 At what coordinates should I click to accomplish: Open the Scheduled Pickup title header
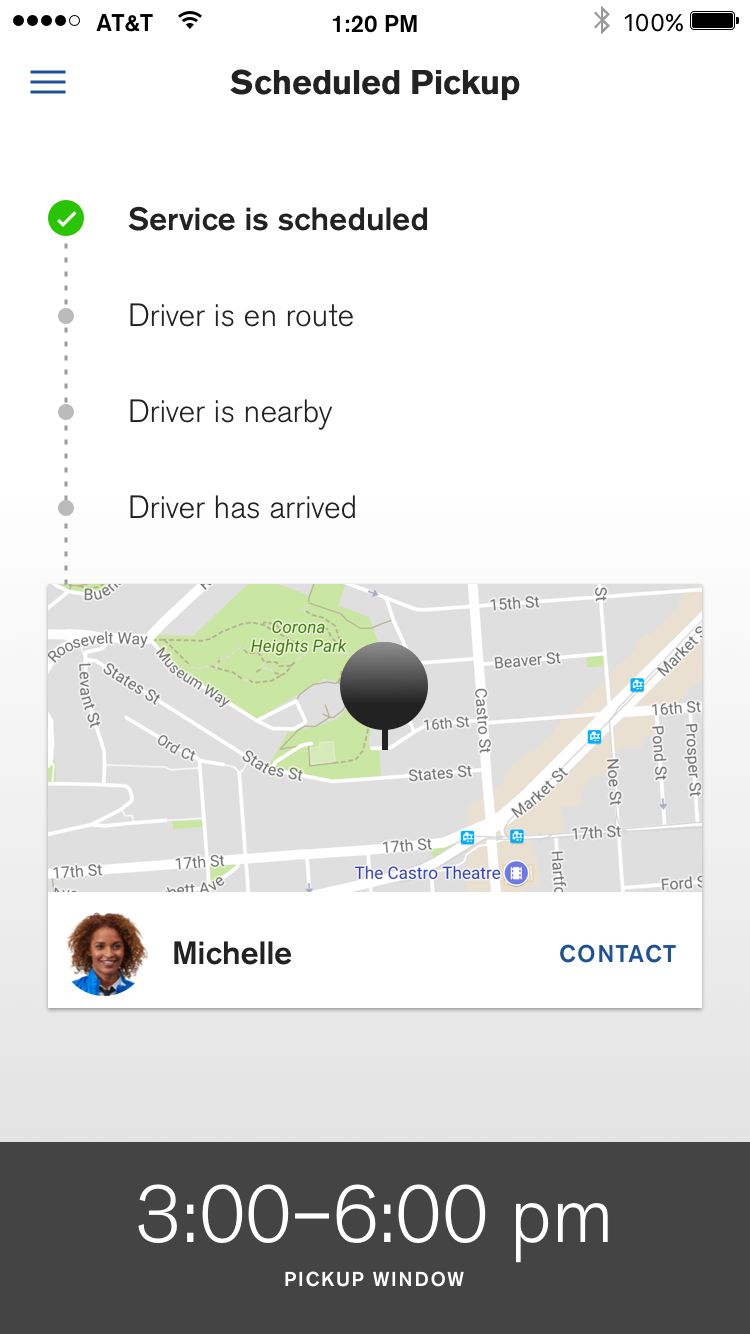375,82
